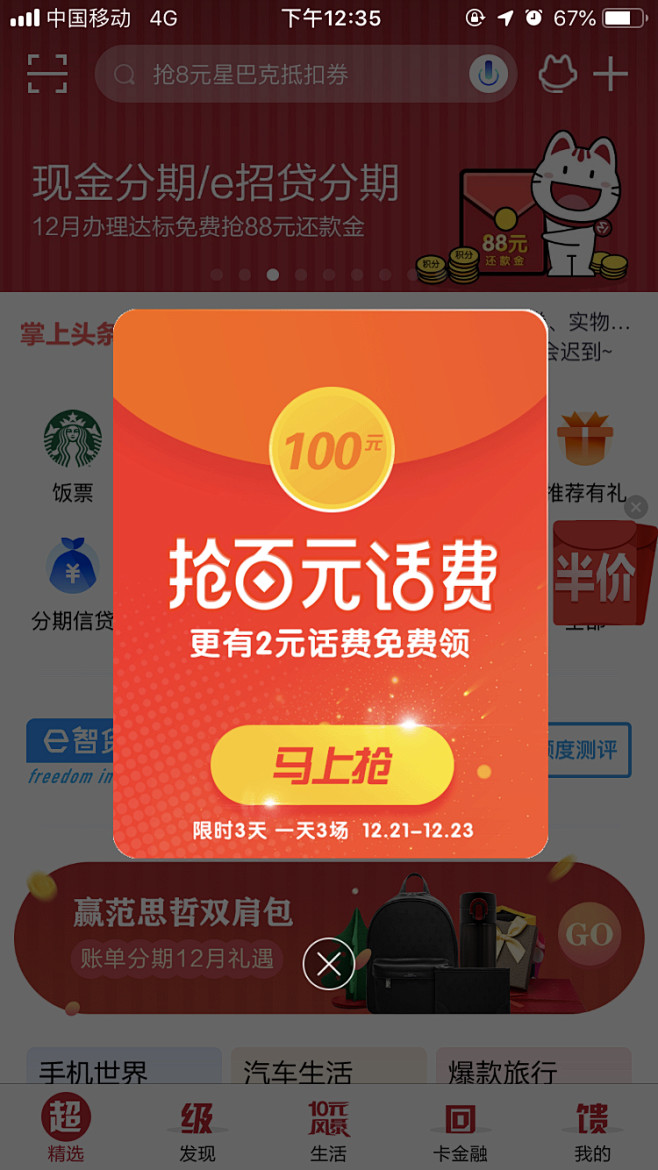Open the plus menu

click(611, 74)
